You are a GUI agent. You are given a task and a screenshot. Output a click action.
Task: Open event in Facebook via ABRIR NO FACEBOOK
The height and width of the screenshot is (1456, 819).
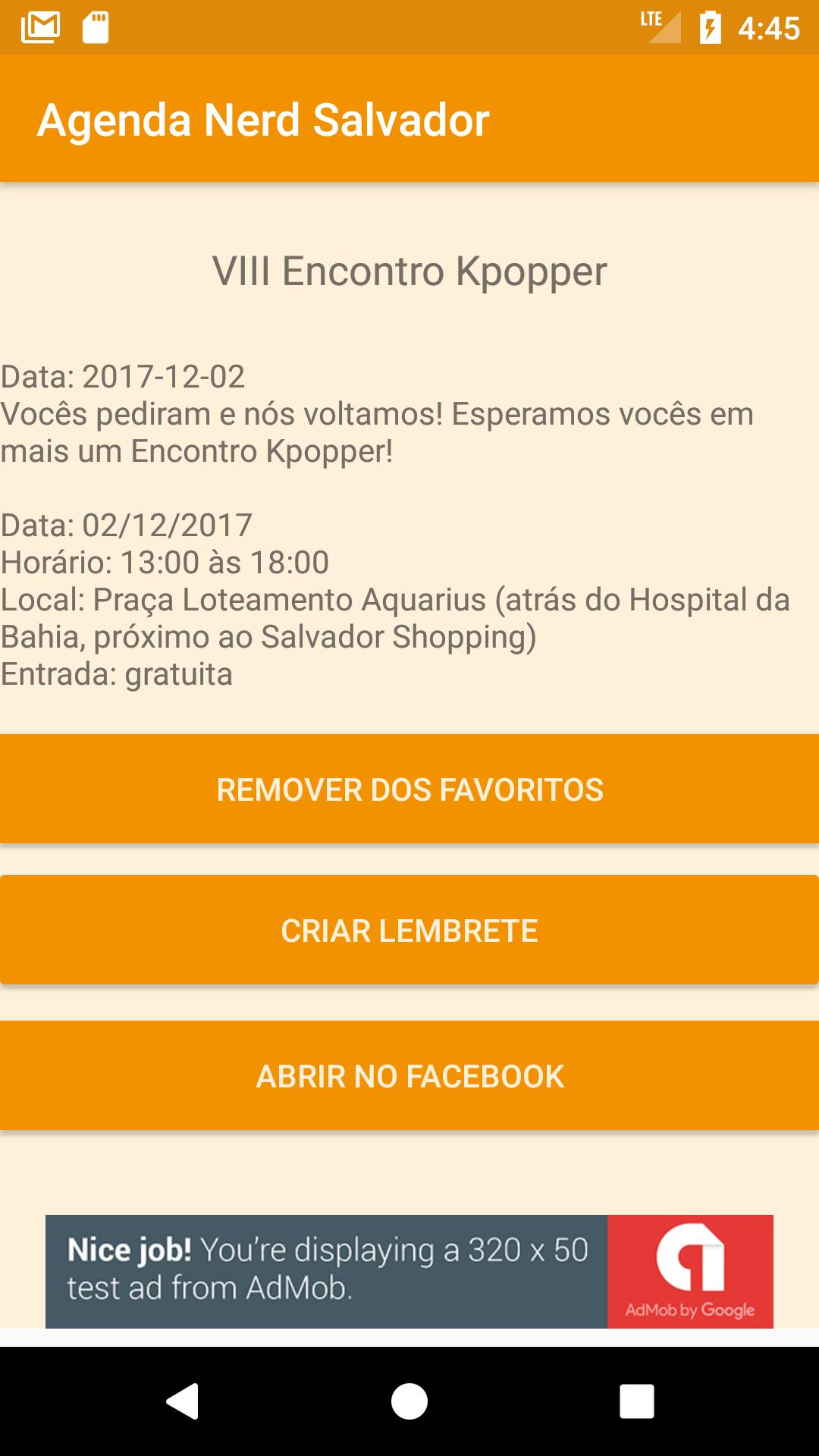[409, 1074]
